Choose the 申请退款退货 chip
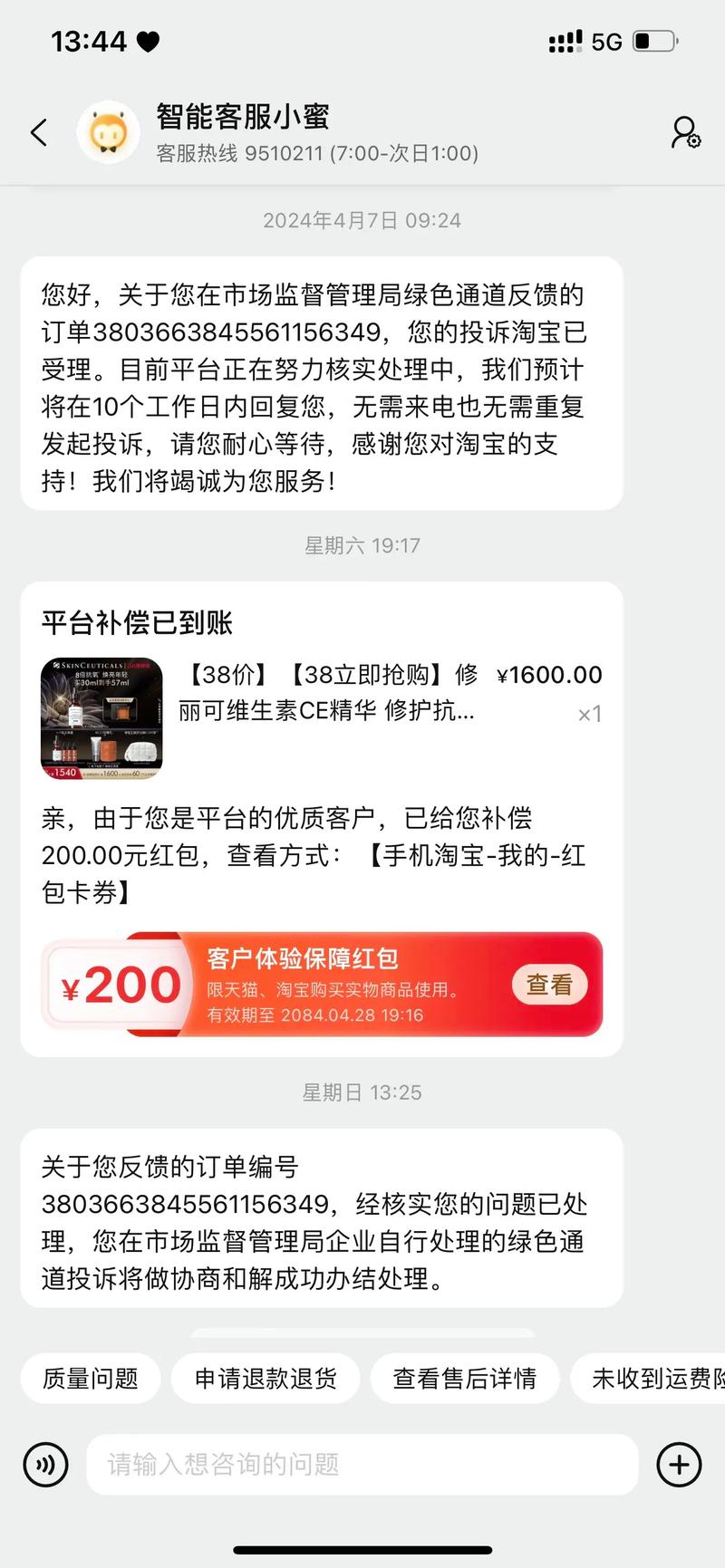The width and height of the screenshot is (725, 1568). (x=266, y=1378)
